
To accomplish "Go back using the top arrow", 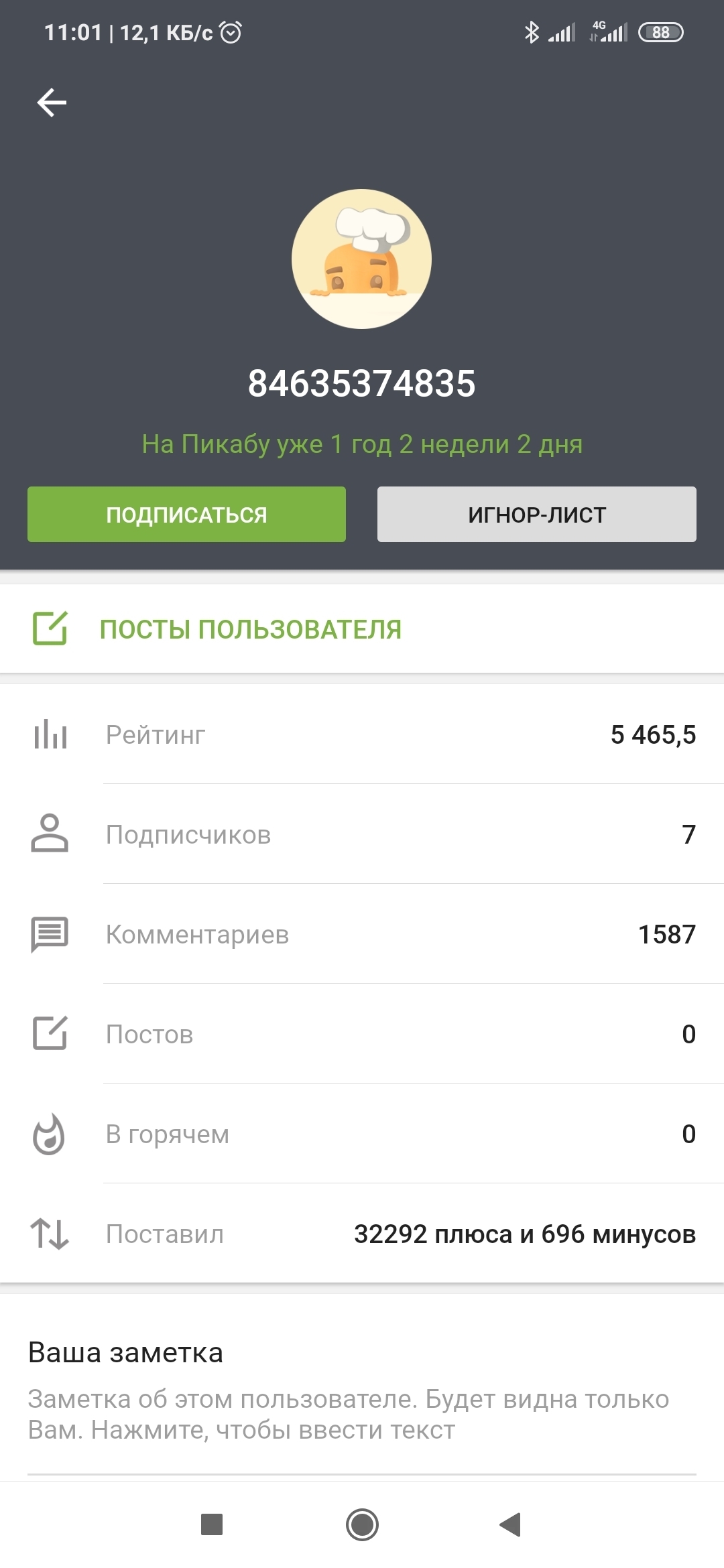I will (52, 103).
